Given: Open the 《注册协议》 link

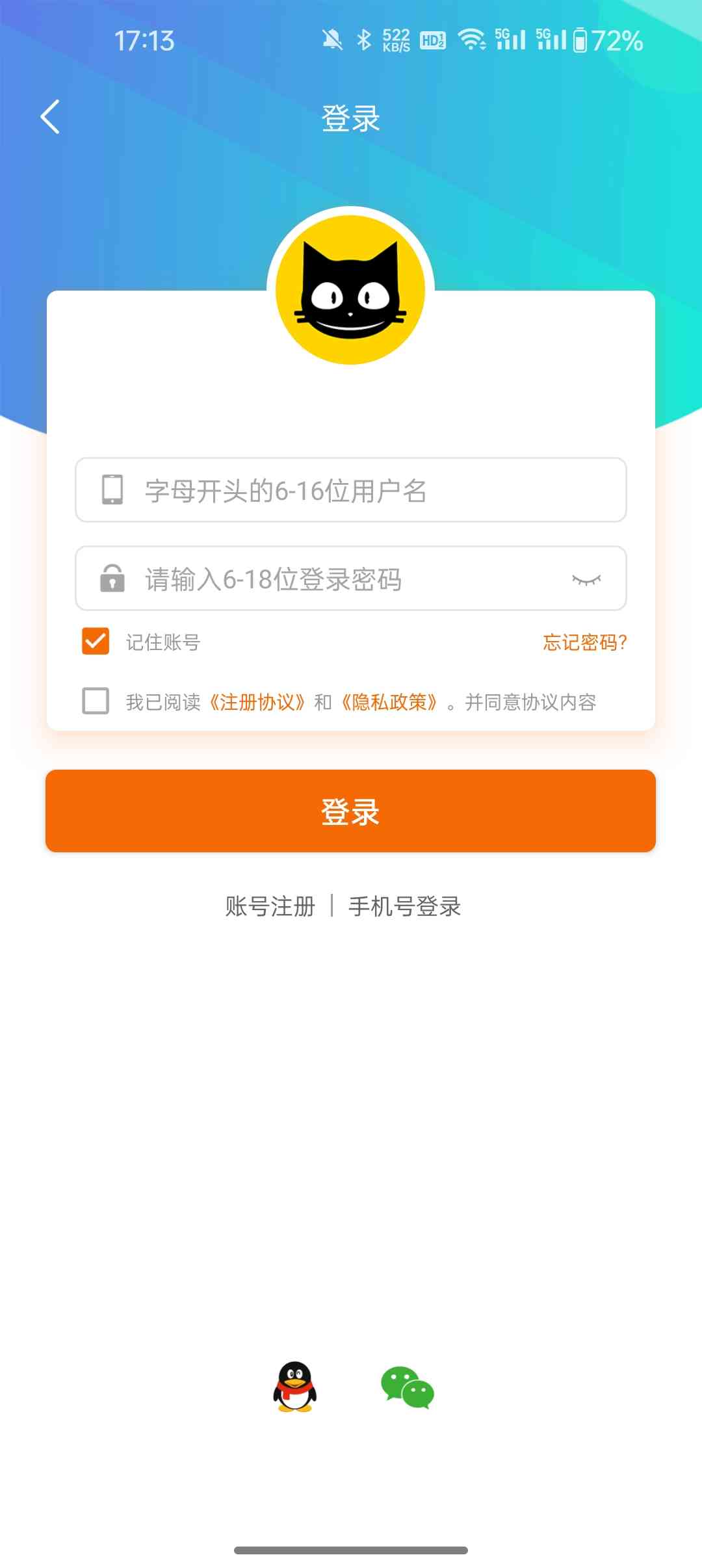Looking at the screenshot, I should coord(257,702).
